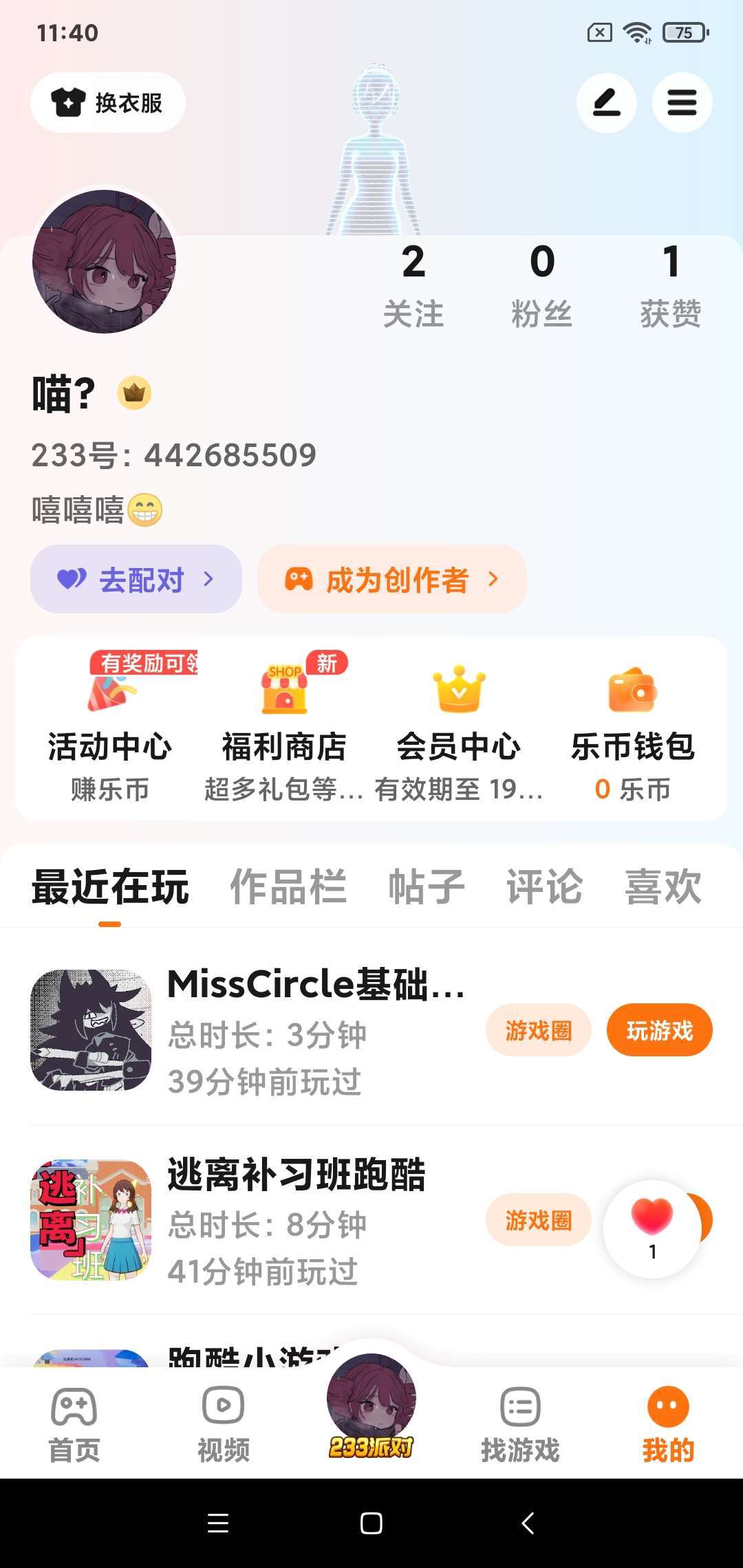Screen dimensions: 743x1568
Task: Visit the 福利商店 shop
Action: click(x=283, y=729)
